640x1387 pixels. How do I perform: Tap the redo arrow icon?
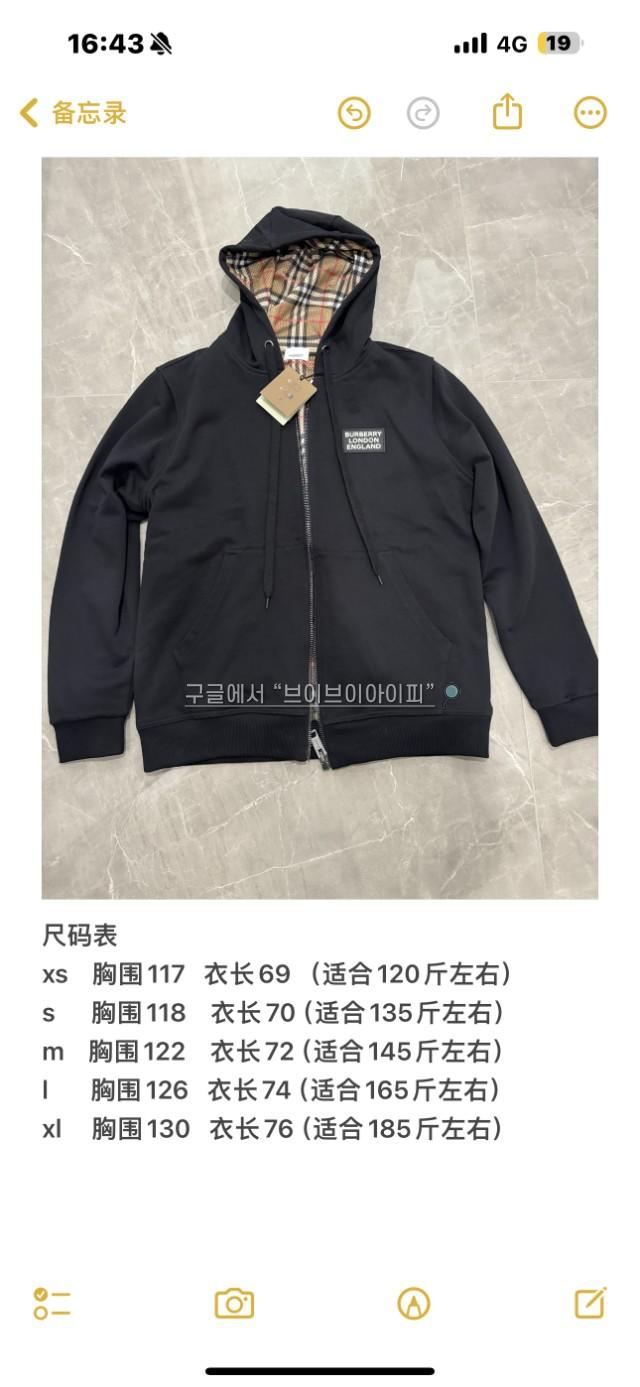423,113
